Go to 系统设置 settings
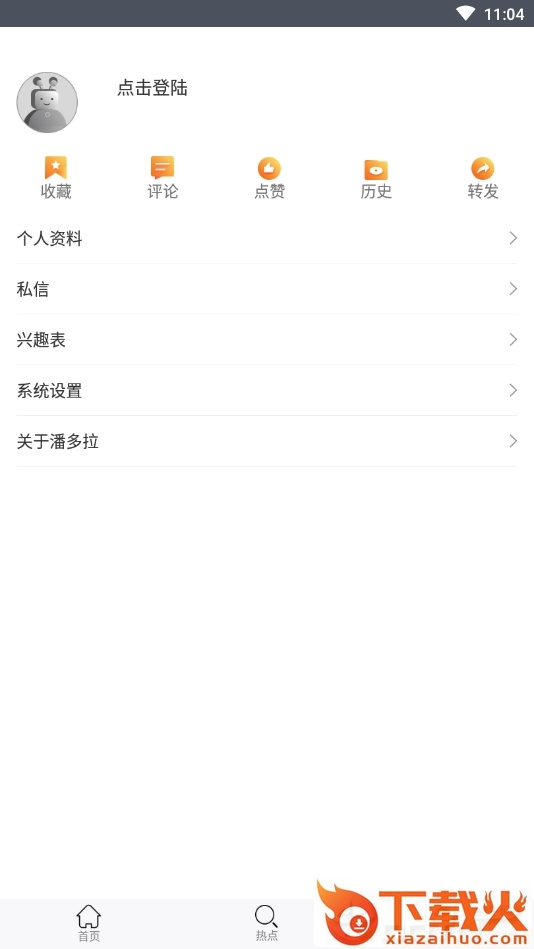534x949 pixels. tap(267, 390)
